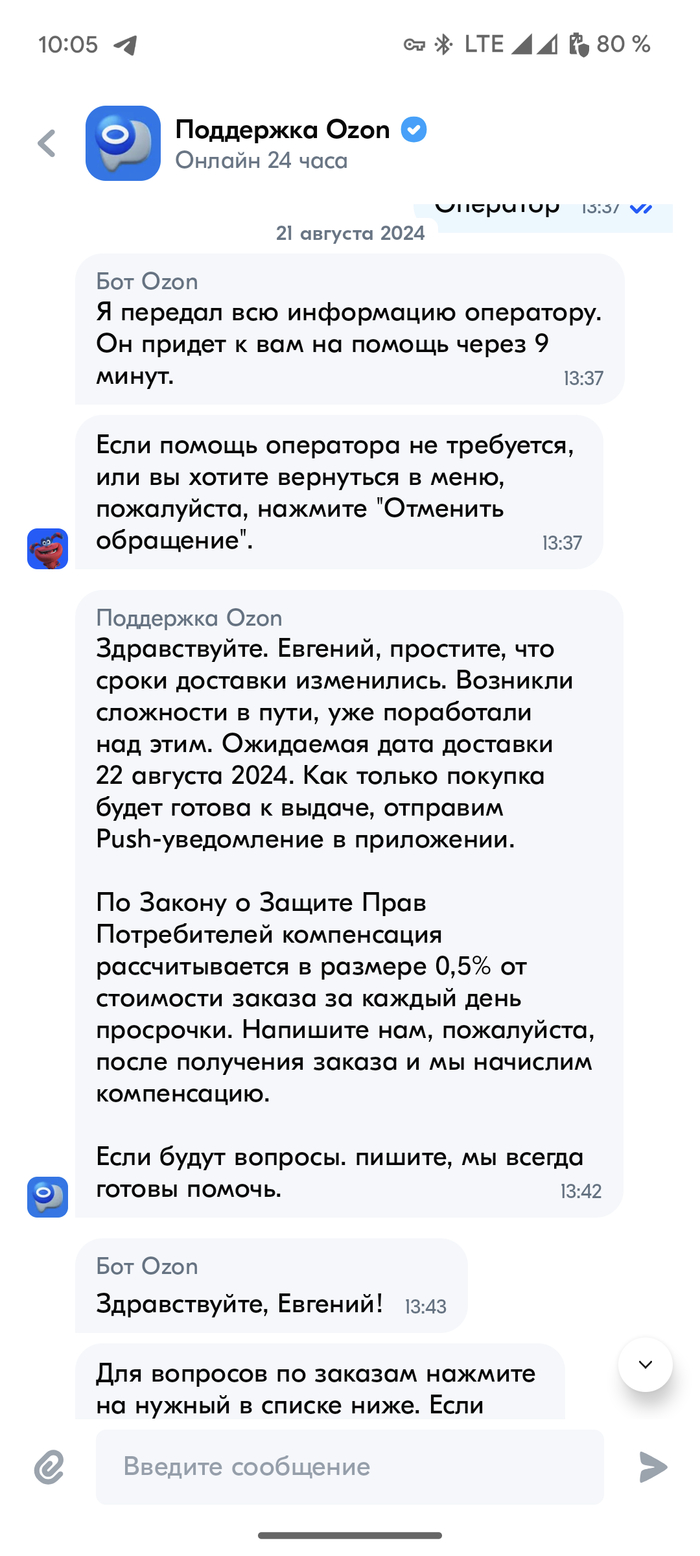Tap the attach file paperclip icon
This screenshot has height=1556, width=700.
[x=49, y=1467]
